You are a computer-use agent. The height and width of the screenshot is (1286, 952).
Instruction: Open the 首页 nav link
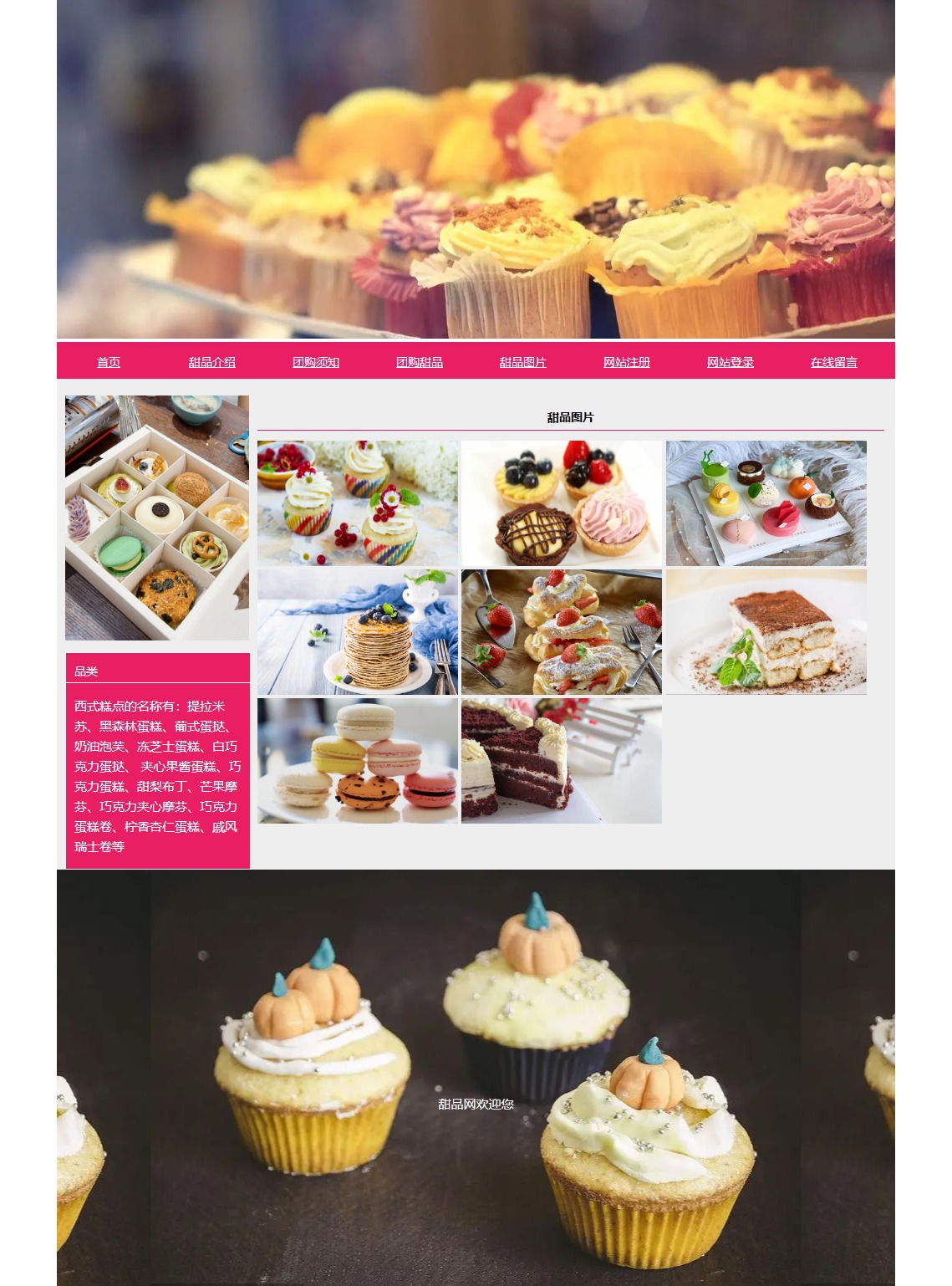click(x=109, y=362)
